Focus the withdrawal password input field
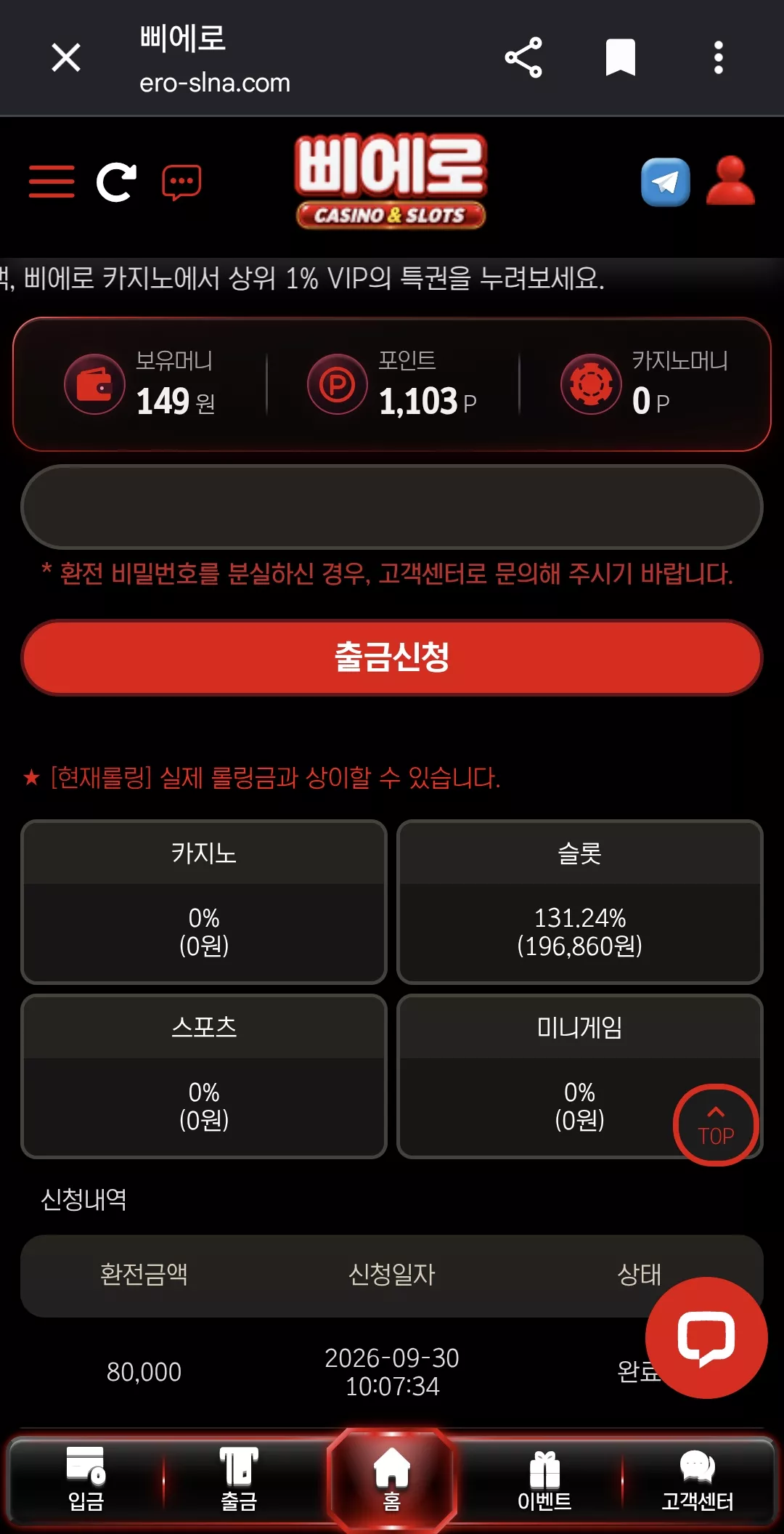784x1534 pixels. 392,507
